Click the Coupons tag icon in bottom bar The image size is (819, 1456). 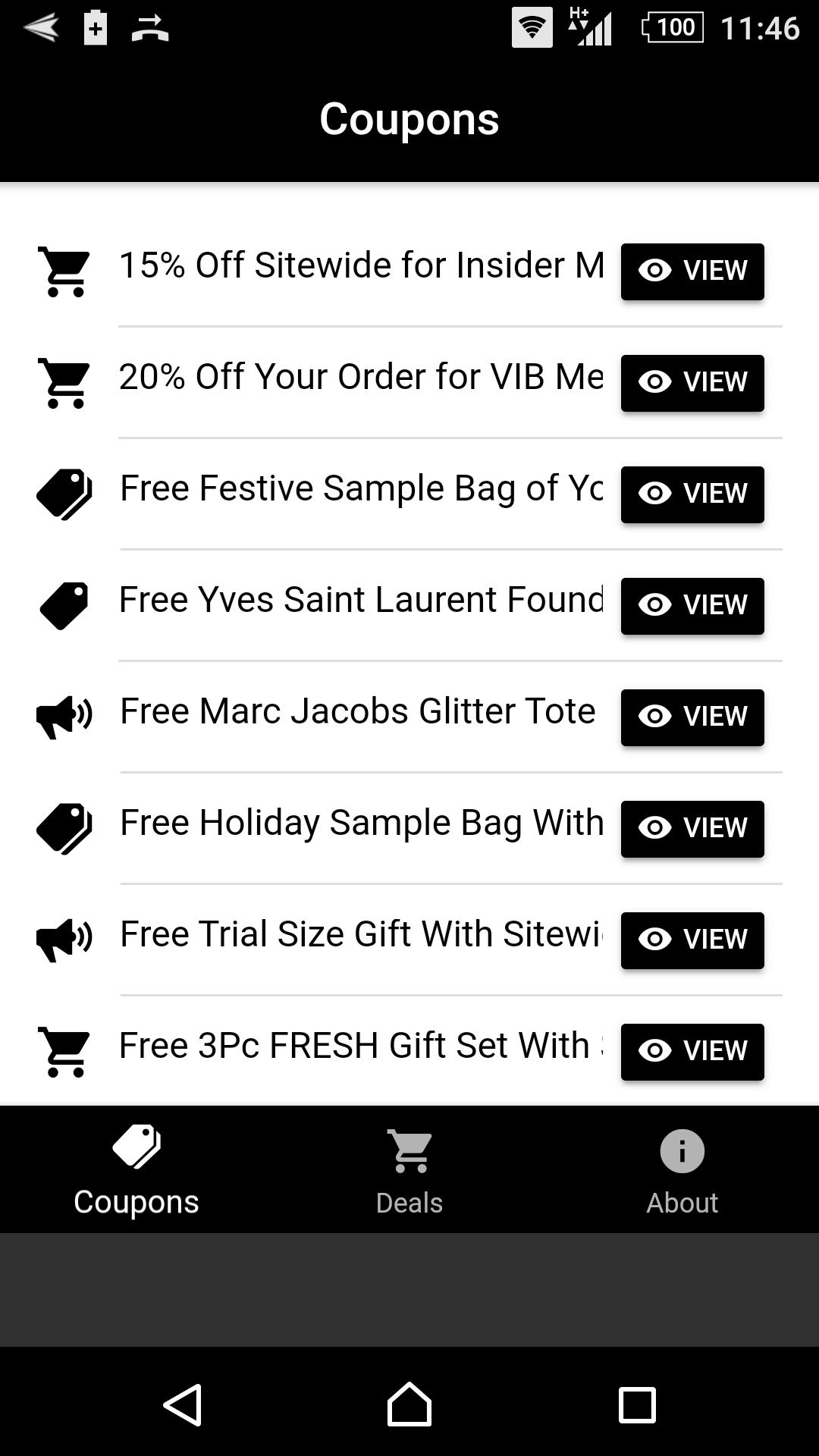pyautogui.click(x=136, y=1145)
